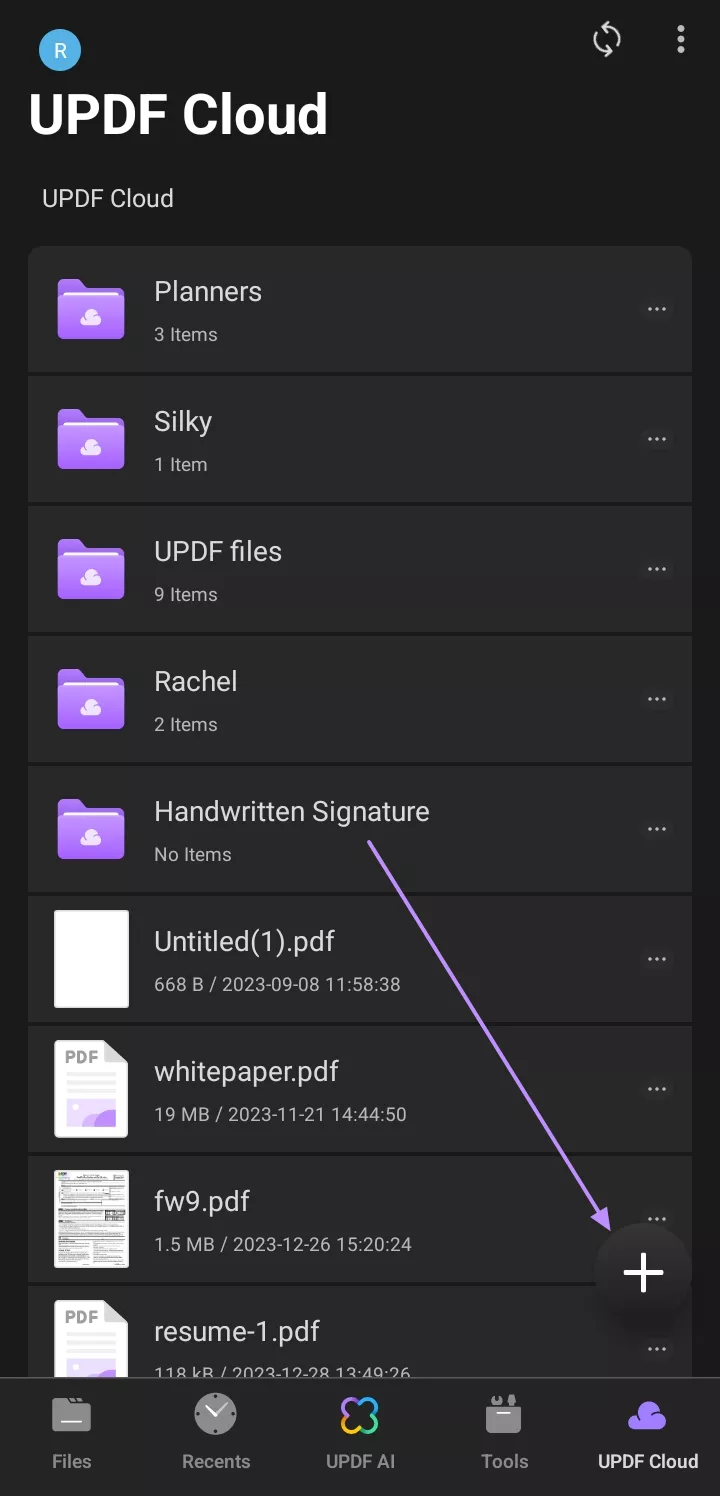Add a new file with plus button
Image resolution: width=720 pixels, height=1496 pixels.
(643, 1272)
